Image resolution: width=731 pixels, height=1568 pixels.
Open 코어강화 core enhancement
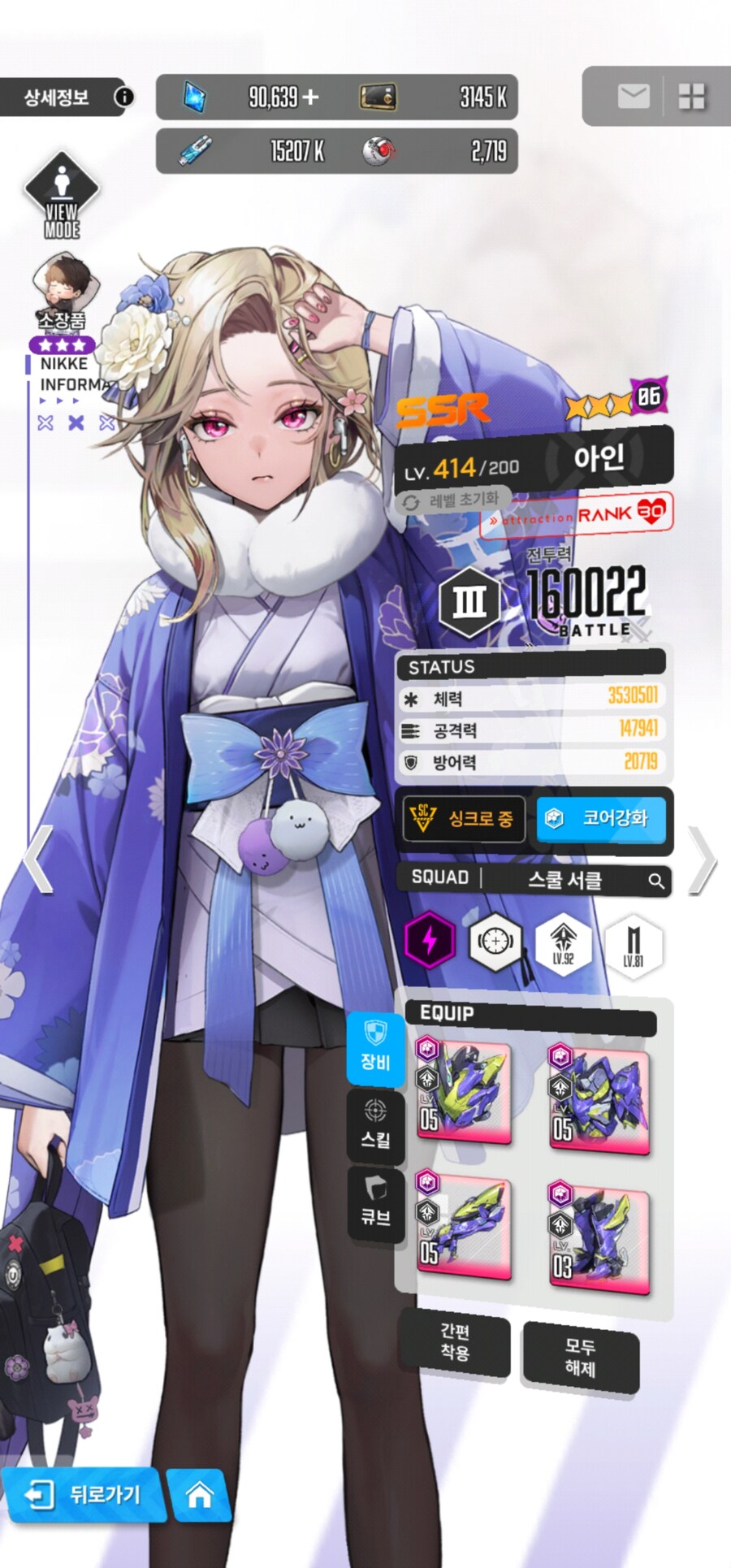coord(602,819)
